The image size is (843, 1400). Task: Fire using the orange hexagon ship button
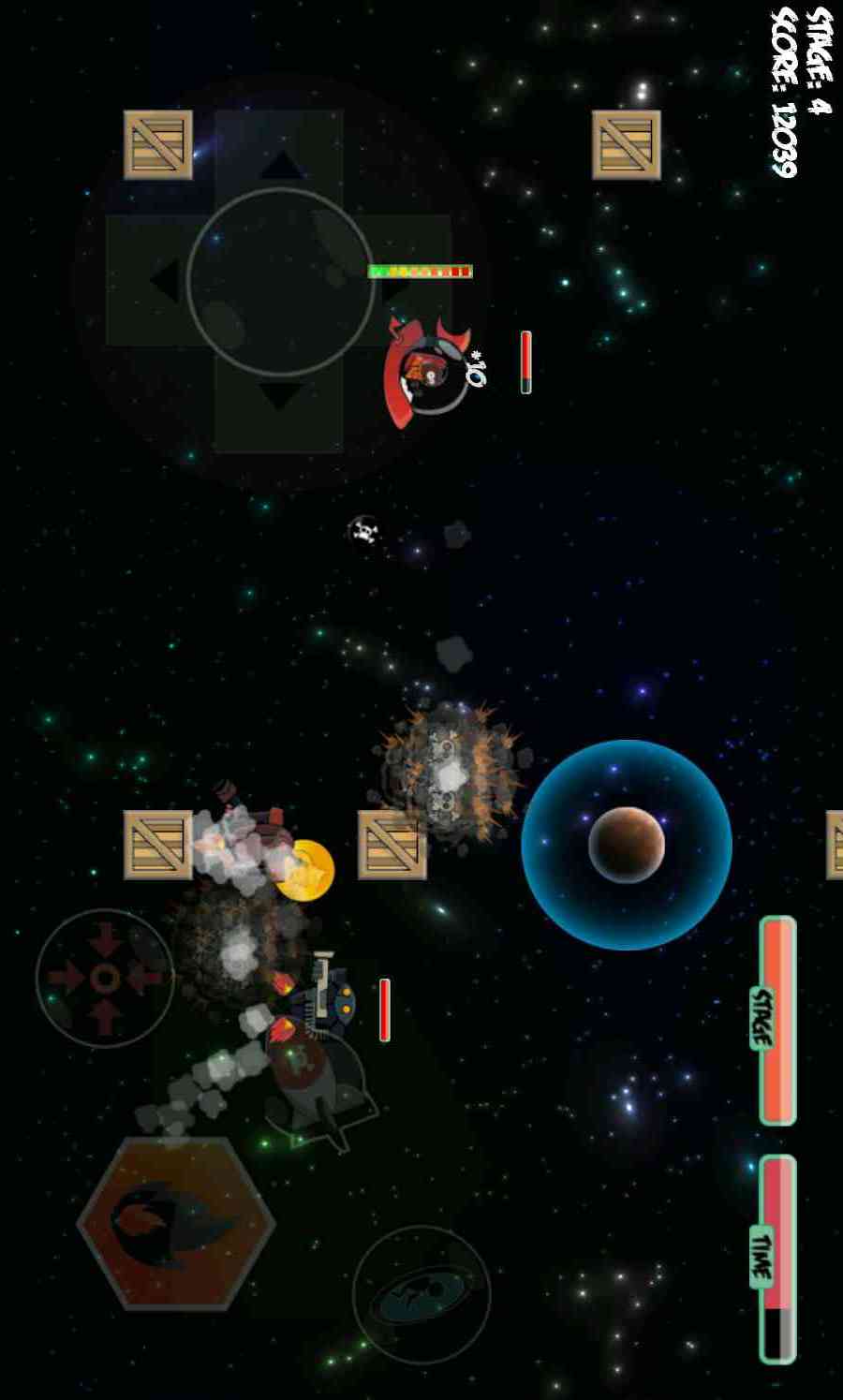pos(176,1223)
